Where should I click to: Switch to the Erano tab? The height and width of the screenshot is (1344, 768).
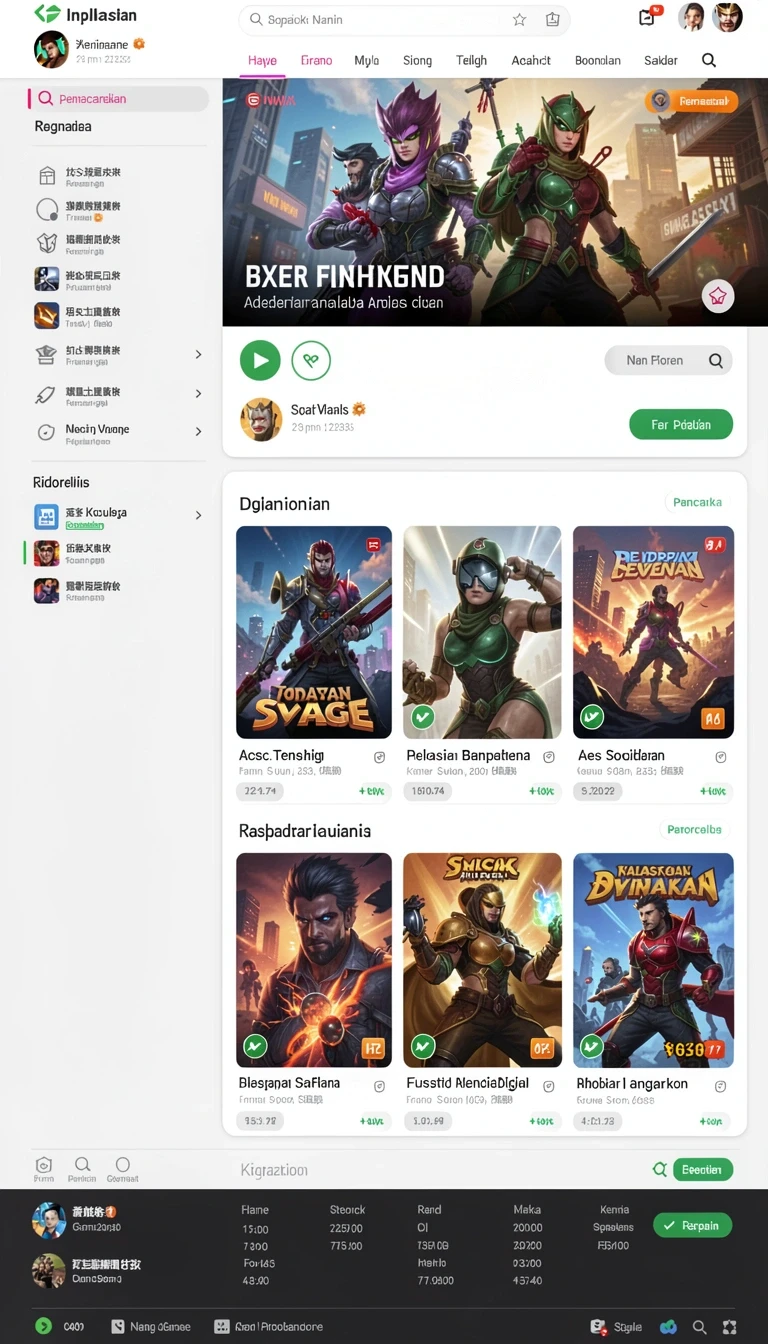point(316,60)
